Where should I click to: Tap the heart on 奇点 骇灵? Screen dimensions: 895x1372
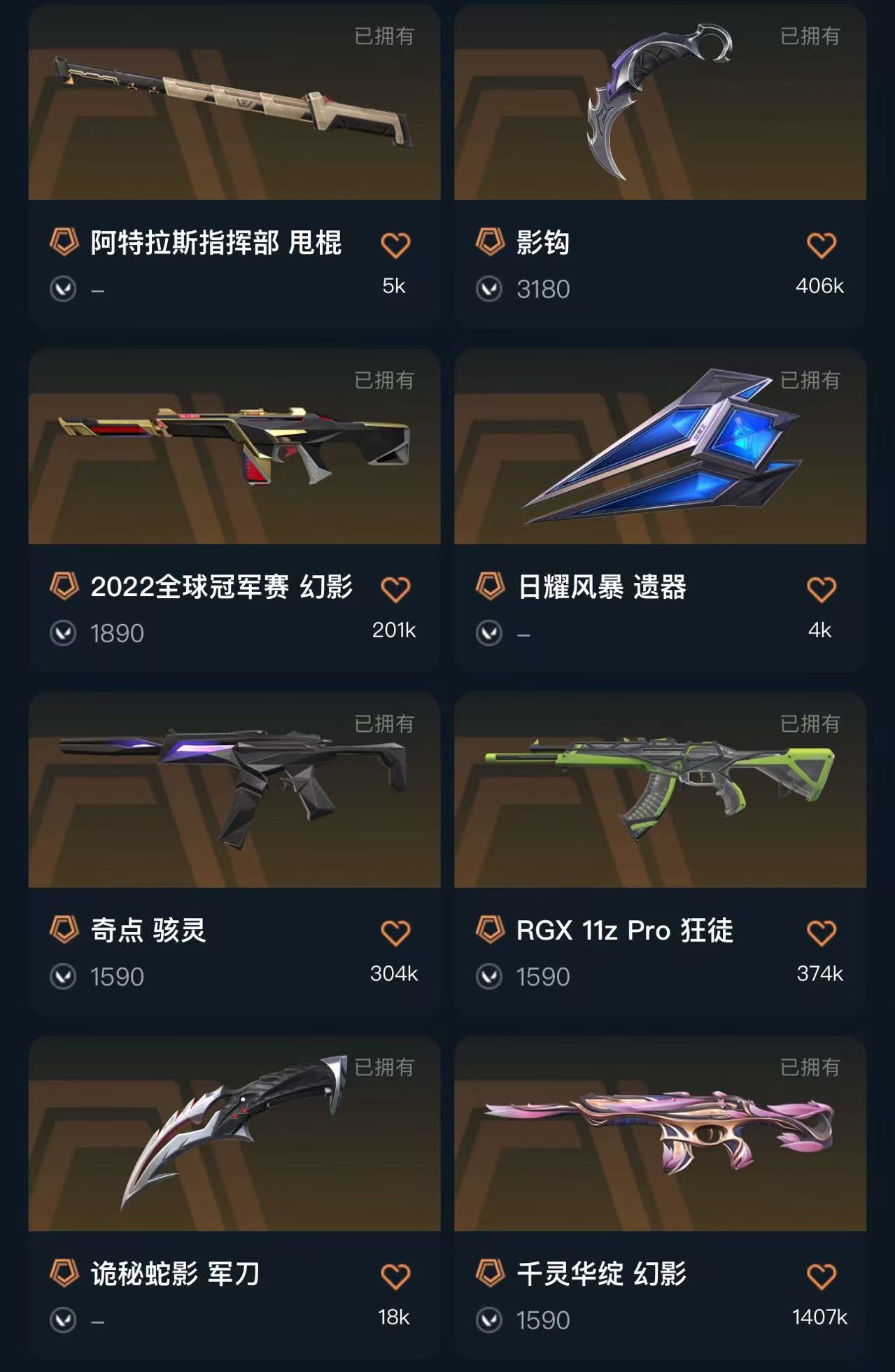pyautogui.click(x=395, y=933)
